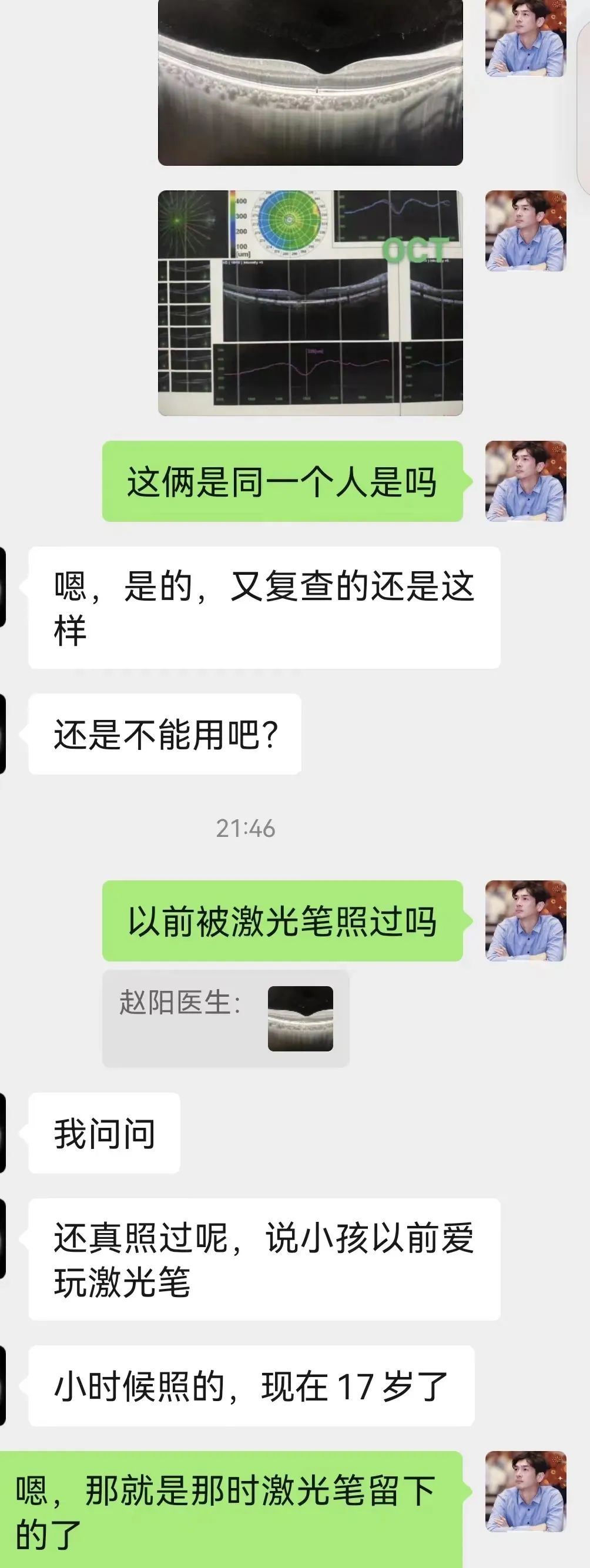Tap the avatar beside 我问问 message
The width and height of the screenshot is (590, 1568).
pyautogui.click(x=2, y=1133)
